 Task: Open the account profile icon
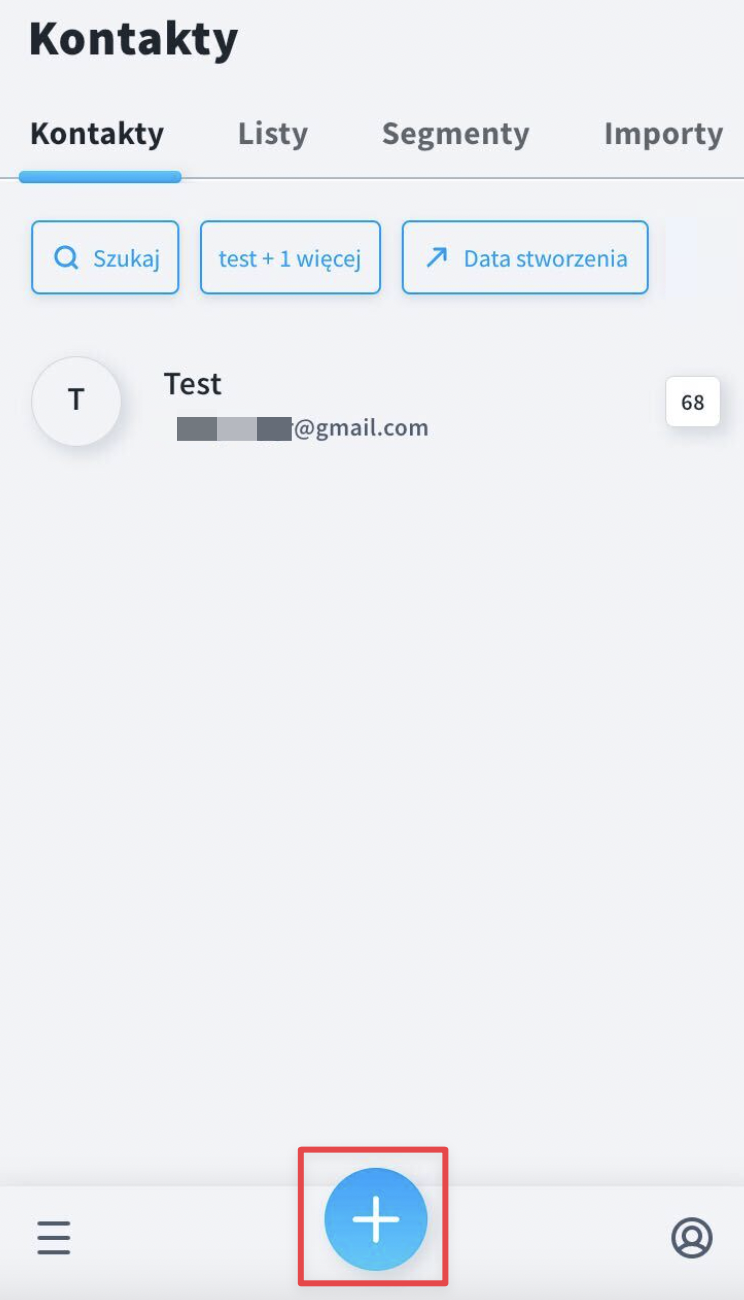pos(691,1238)
